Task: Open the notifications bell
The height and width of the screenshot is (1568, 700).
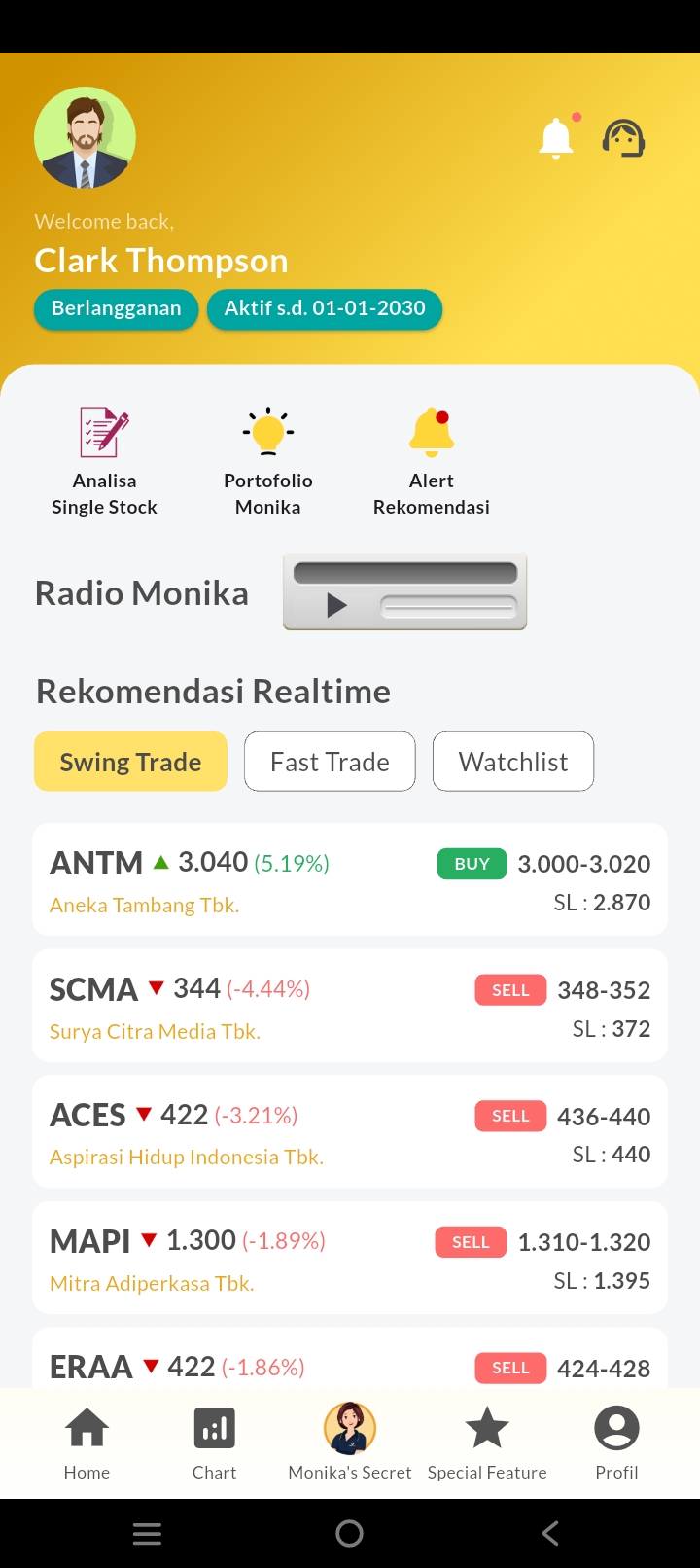Action: tap(556, 138)
